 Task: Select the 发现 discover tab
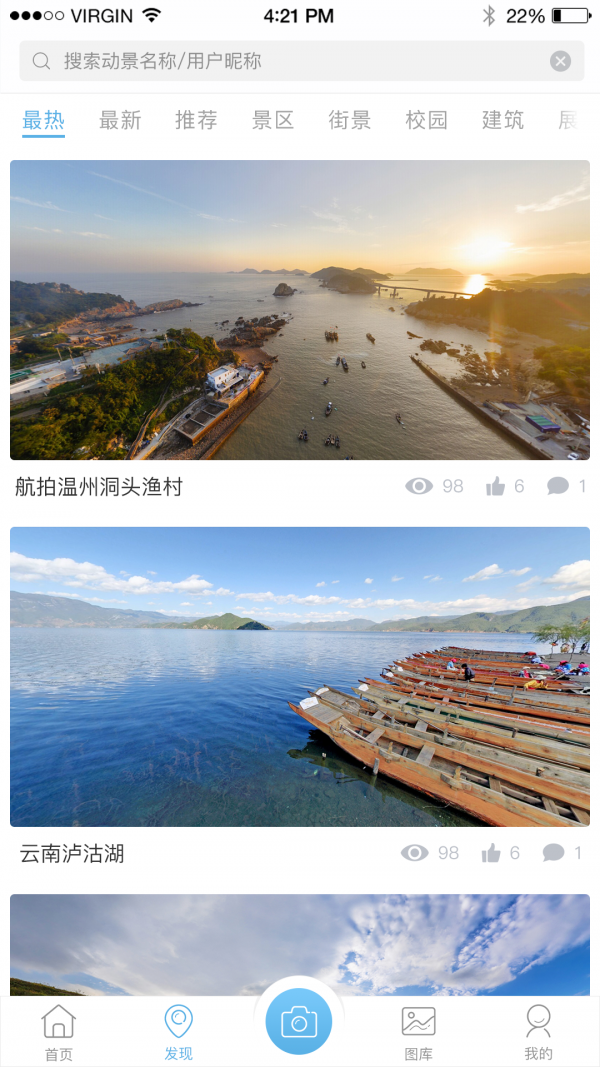(178, 1033)
